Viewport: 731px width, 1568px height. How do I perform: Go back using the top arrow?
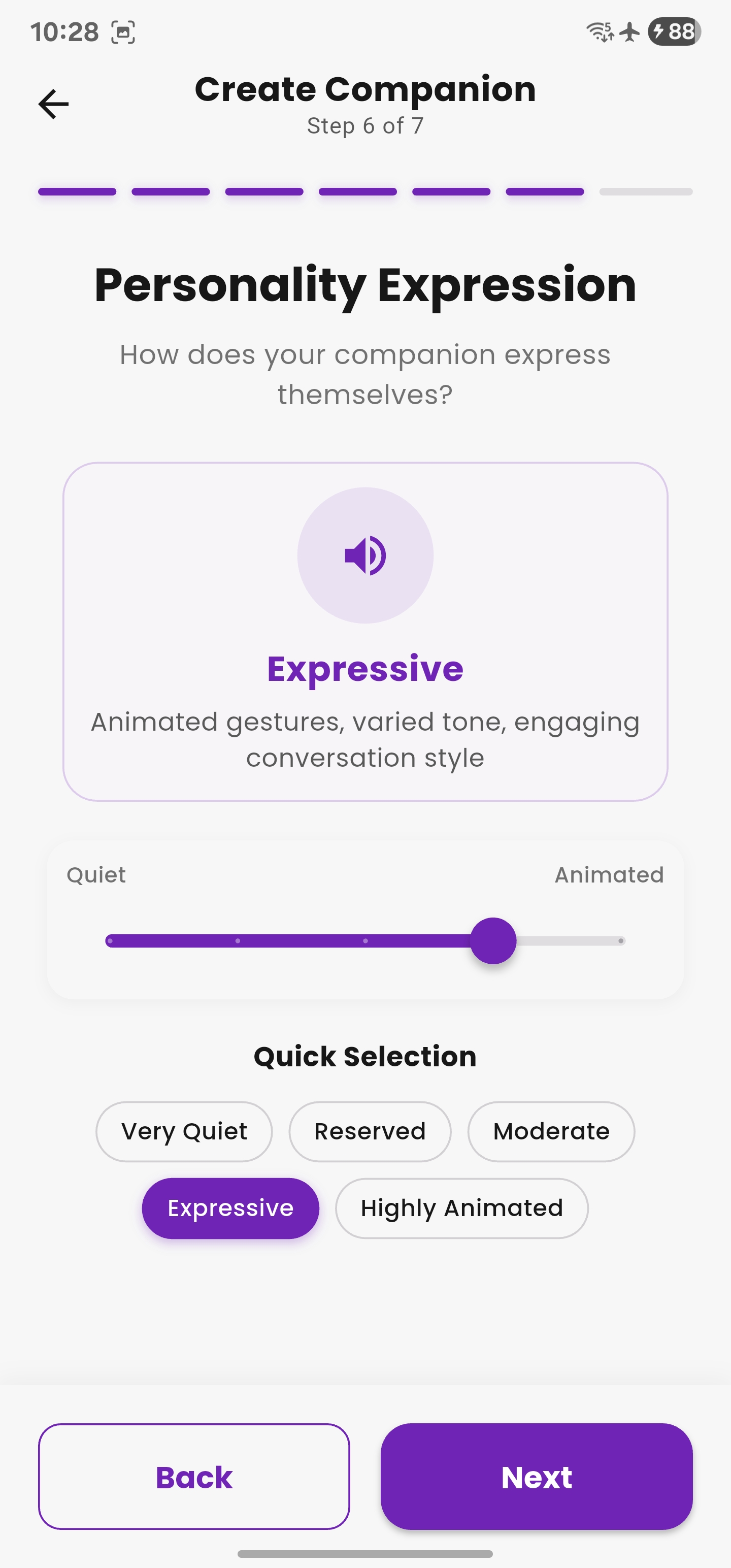[x=54, y=104]
